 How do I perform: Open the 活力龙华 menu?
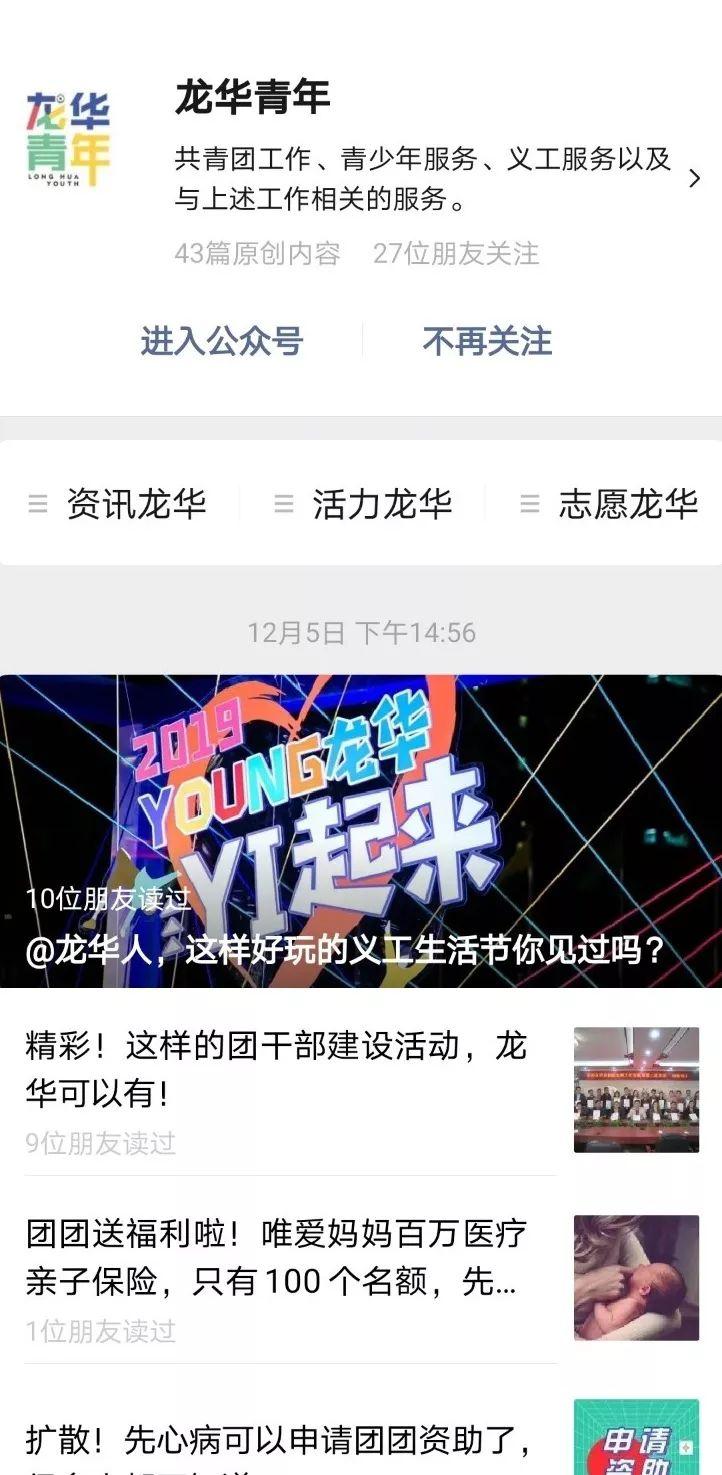(x=363, y=504)
